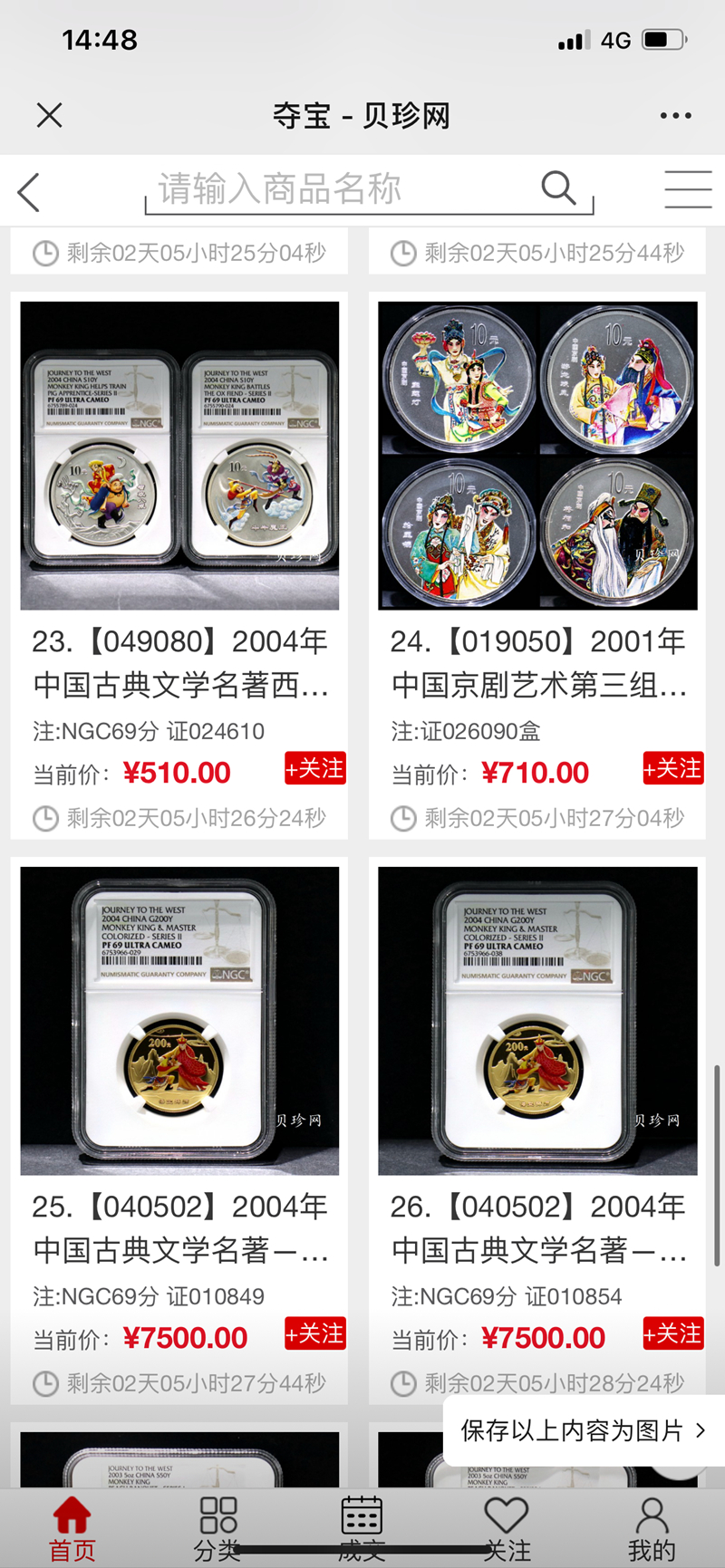
Task: Switch to the 分类 tab
Action: point(217,1530)
